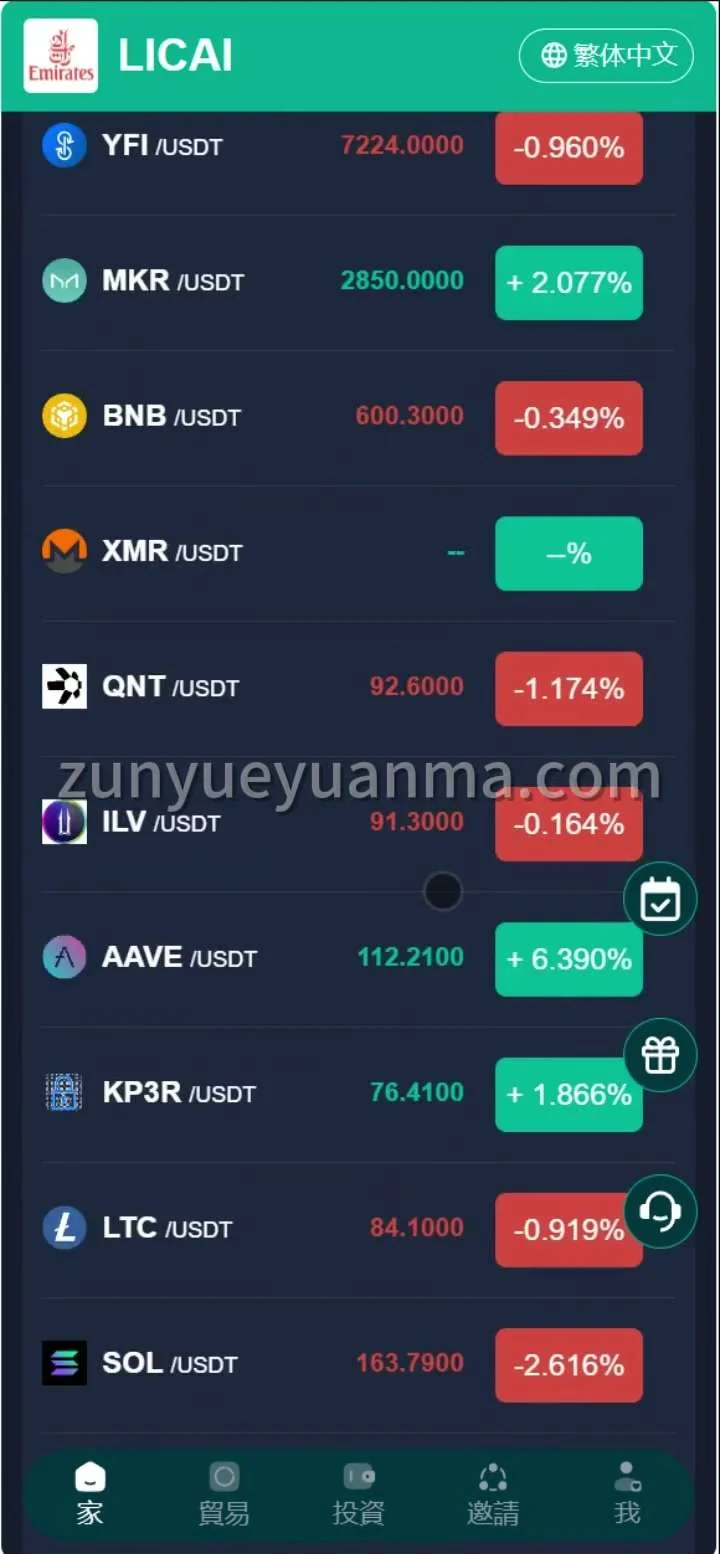Switch to the 我 profile tab
Image resolution: width=720 pixels, height=1554 pixels.
click(627, 1493)
